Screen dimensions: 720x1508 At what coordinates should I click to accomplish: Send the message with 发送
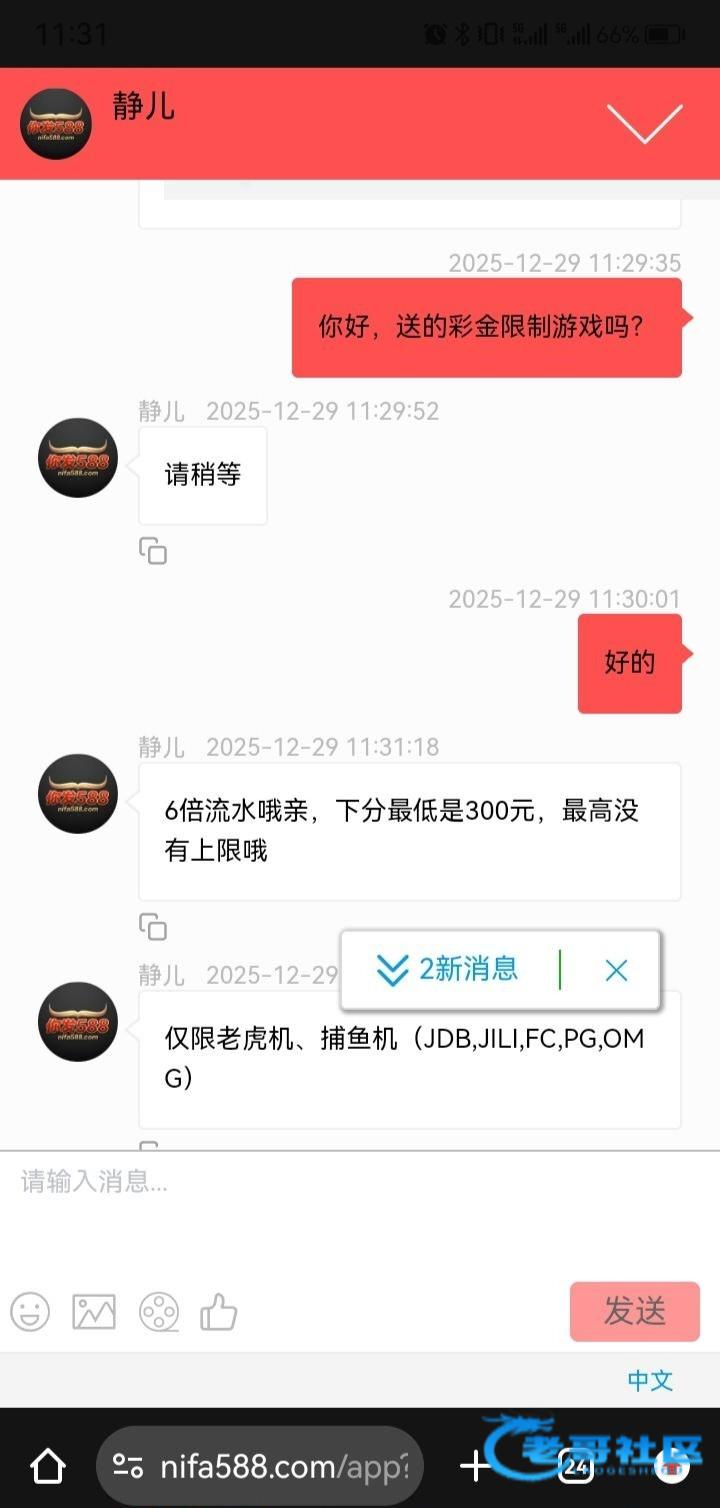(634, 1311)
